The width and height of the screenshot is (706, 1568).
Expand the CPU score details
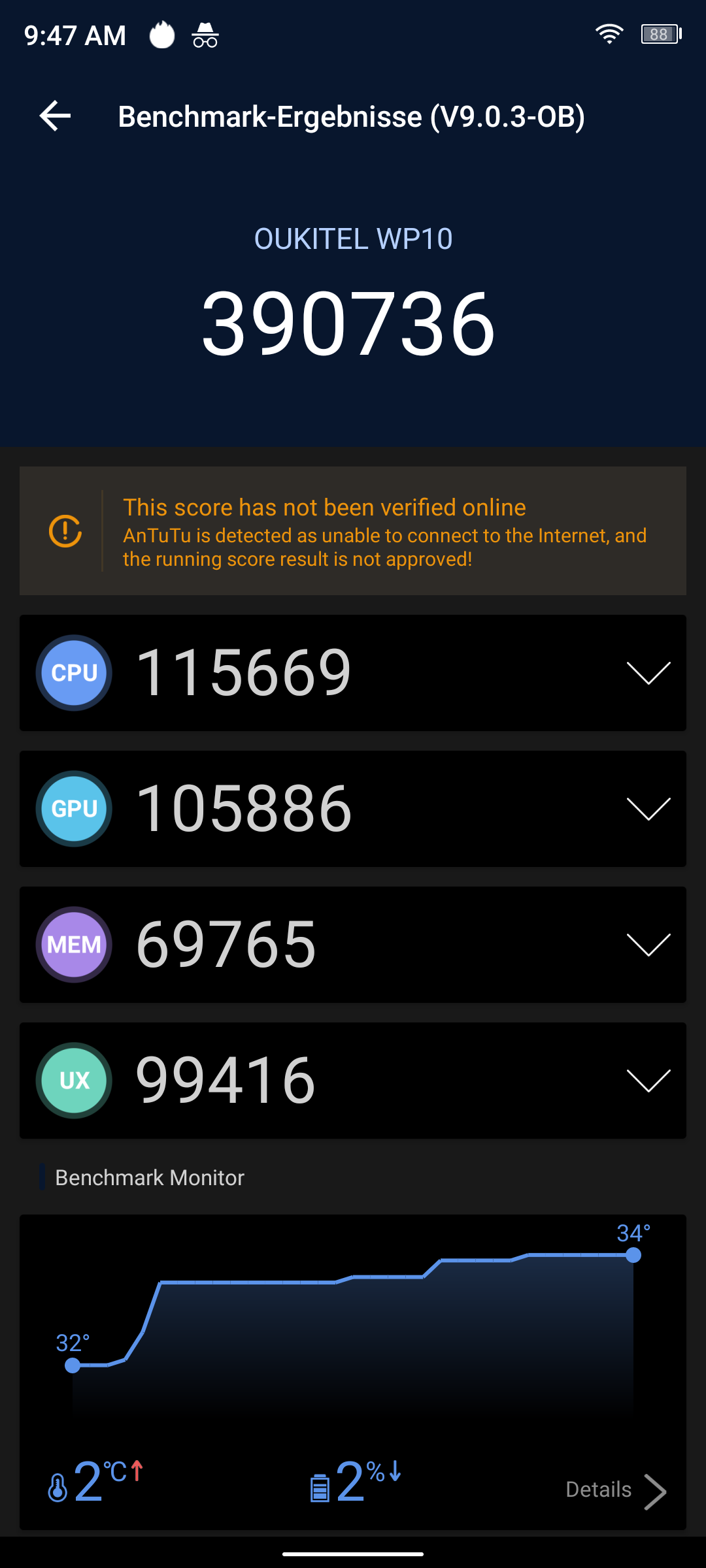(x=648, y=673)
